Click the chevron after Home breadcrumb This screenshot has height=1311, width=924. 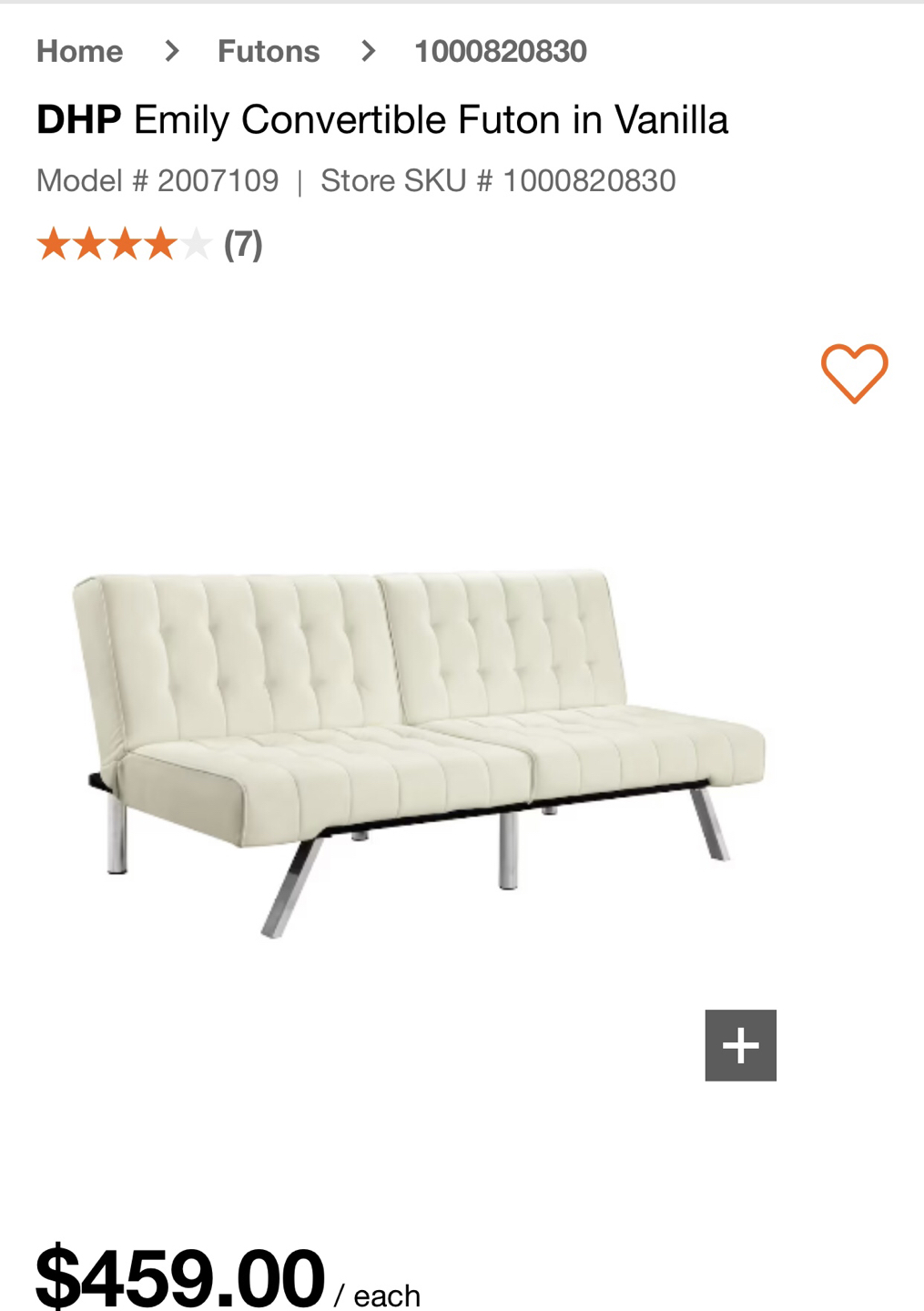(x=169, y=51)
